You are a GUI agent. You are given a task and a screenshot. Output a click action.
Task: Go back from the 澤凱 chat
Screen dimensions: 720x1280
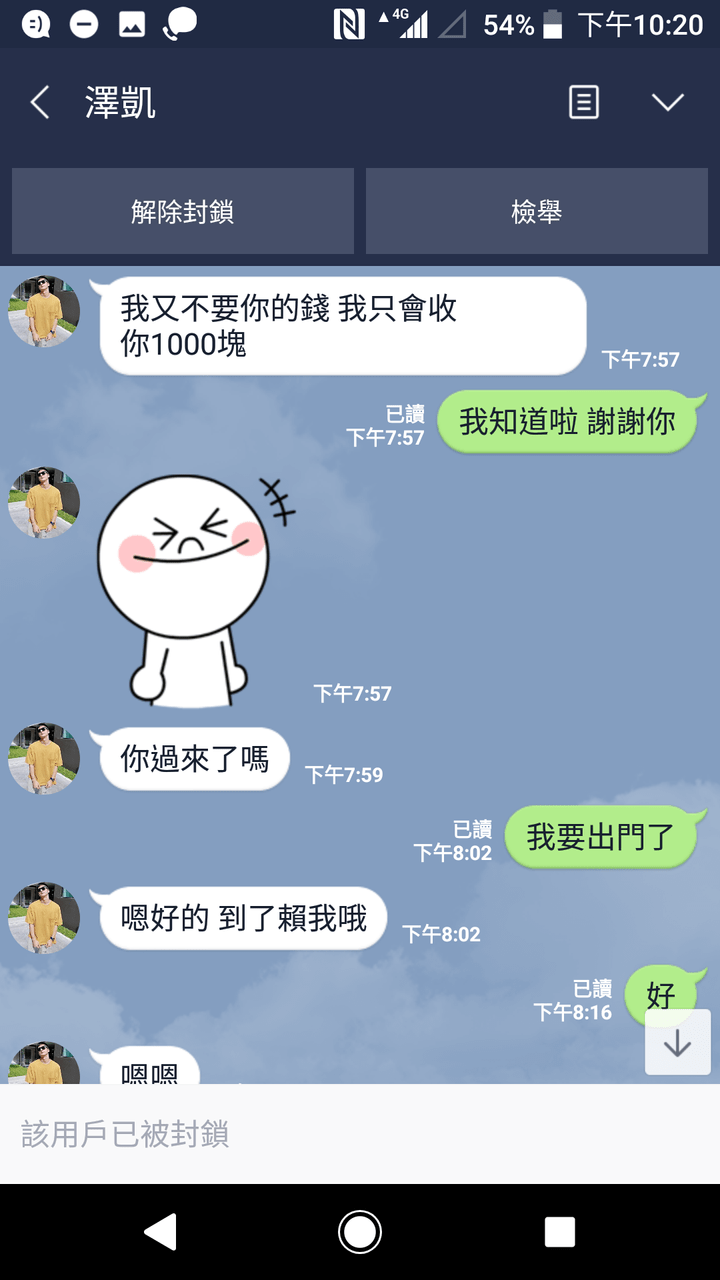tap(40, 103)
